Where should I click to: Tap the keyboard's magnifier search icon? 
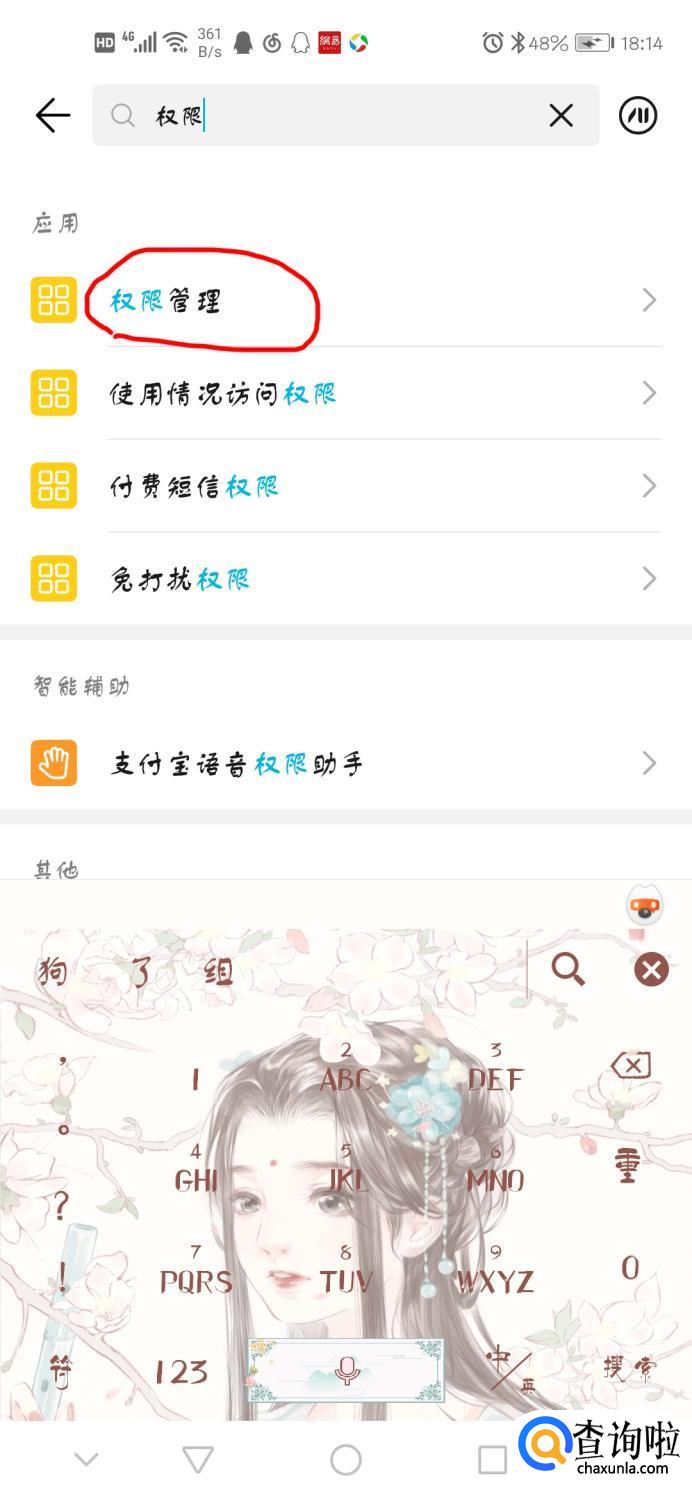[568, 968]
